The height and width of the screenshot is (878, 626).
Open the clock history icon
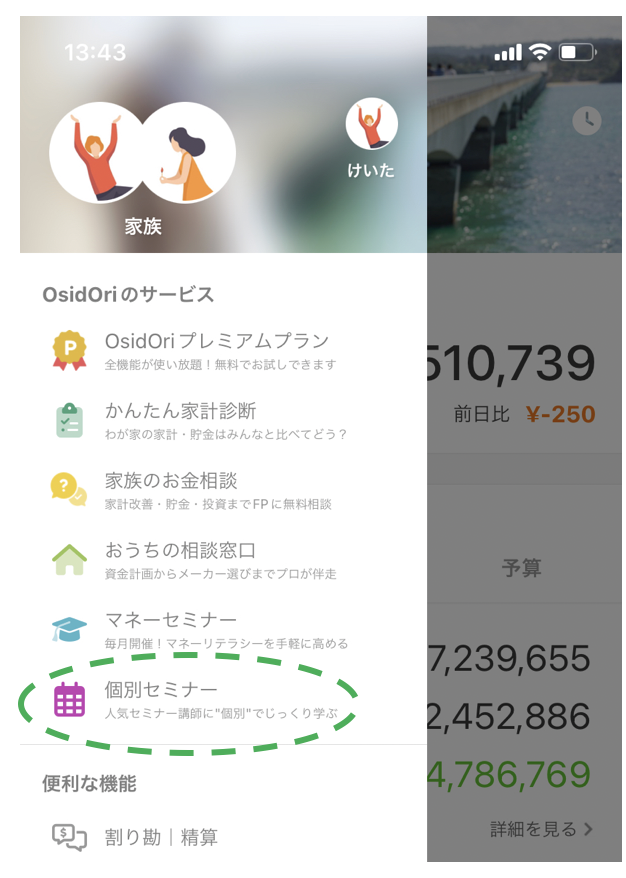tap(587, 122)
